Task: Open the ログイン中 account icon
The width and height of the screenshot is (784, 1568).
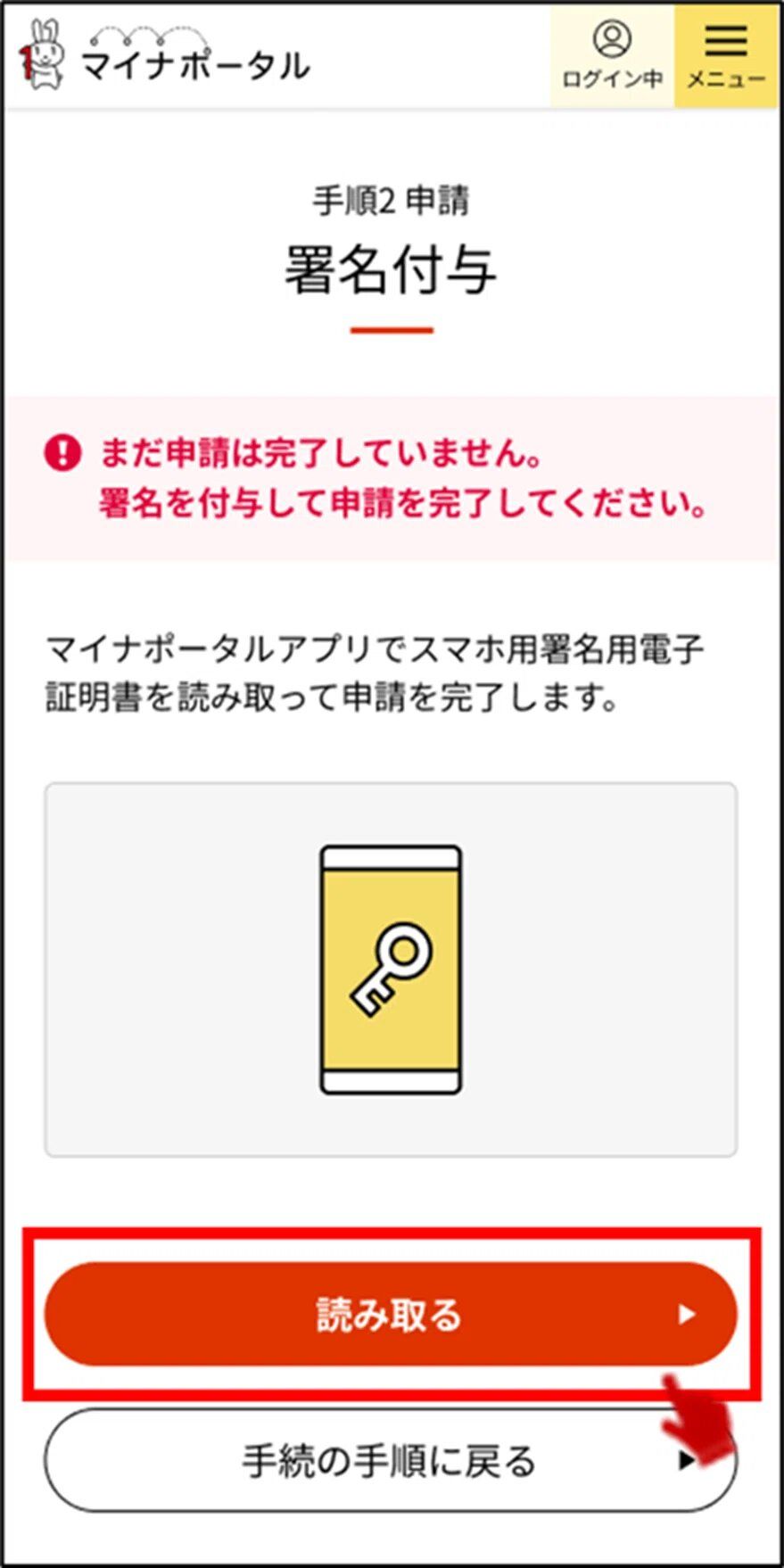Action: click(x=612, y=56)
